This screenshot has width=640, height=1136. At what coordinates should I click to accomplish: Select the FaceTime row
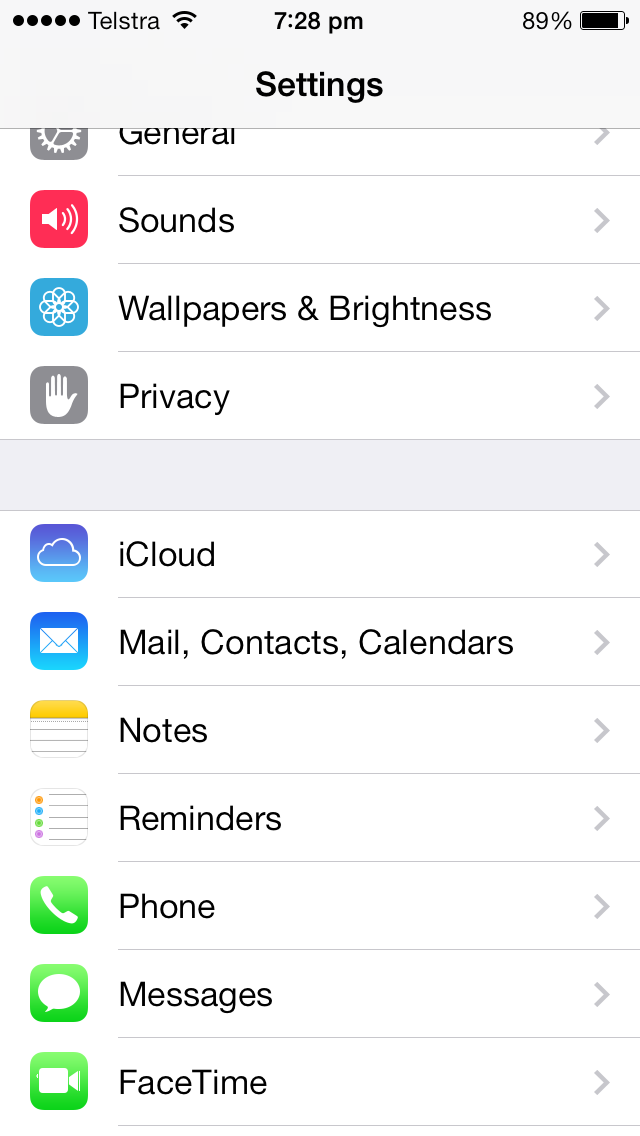point(320,1082)
